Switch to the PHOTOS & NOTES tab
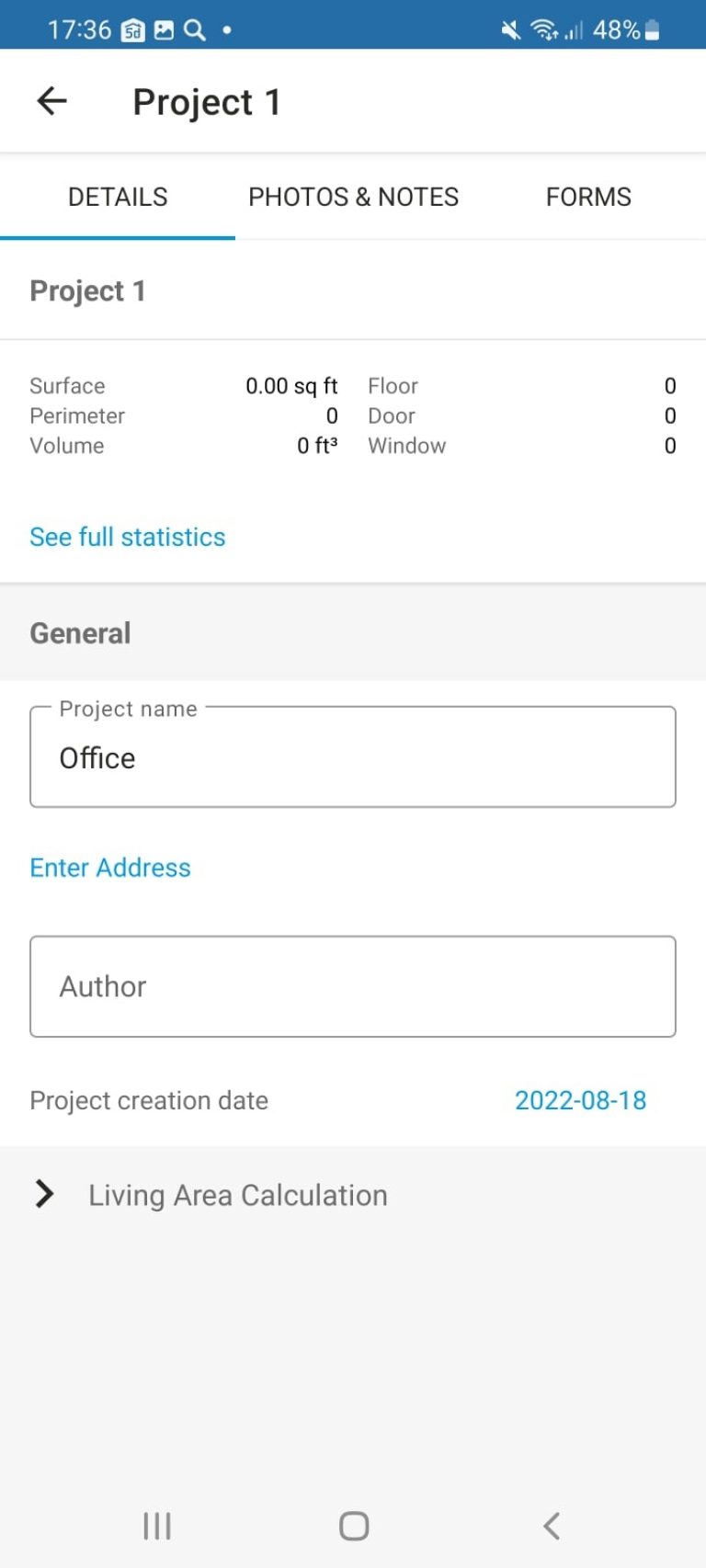 (353, 196)
